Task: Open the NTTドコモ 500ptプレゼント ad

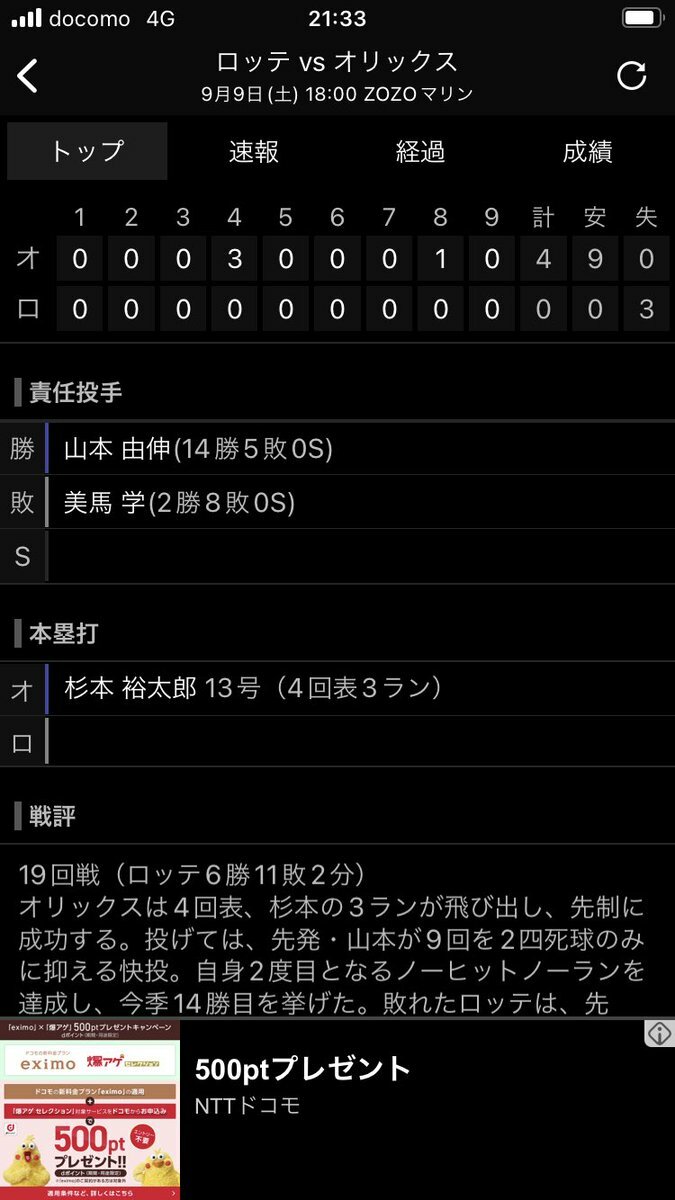Action: click(337, 1109)
